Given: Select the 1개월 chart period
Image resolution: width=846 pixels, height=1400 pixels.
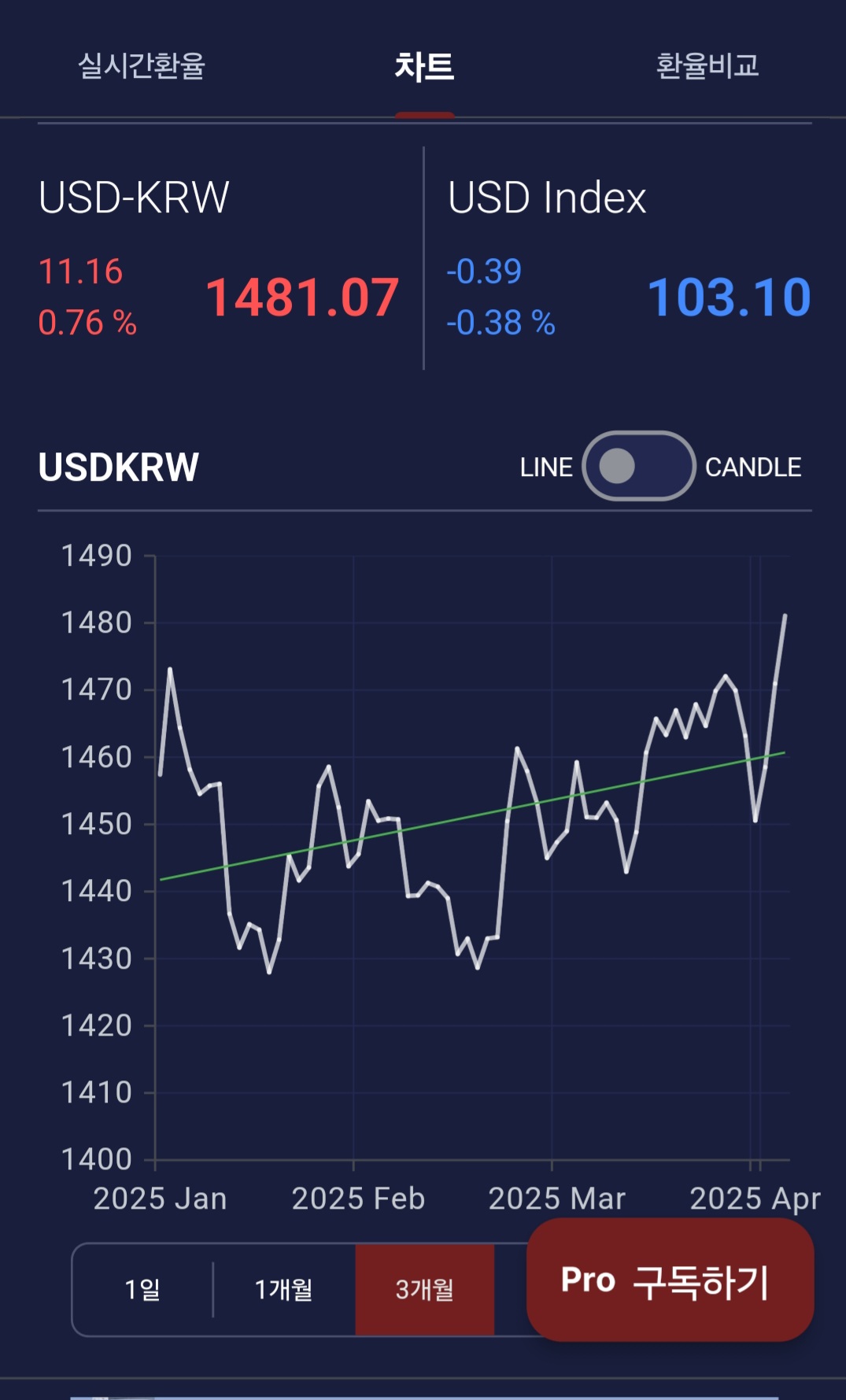Looking at the screenshot, I should (x=283, y=1289).
